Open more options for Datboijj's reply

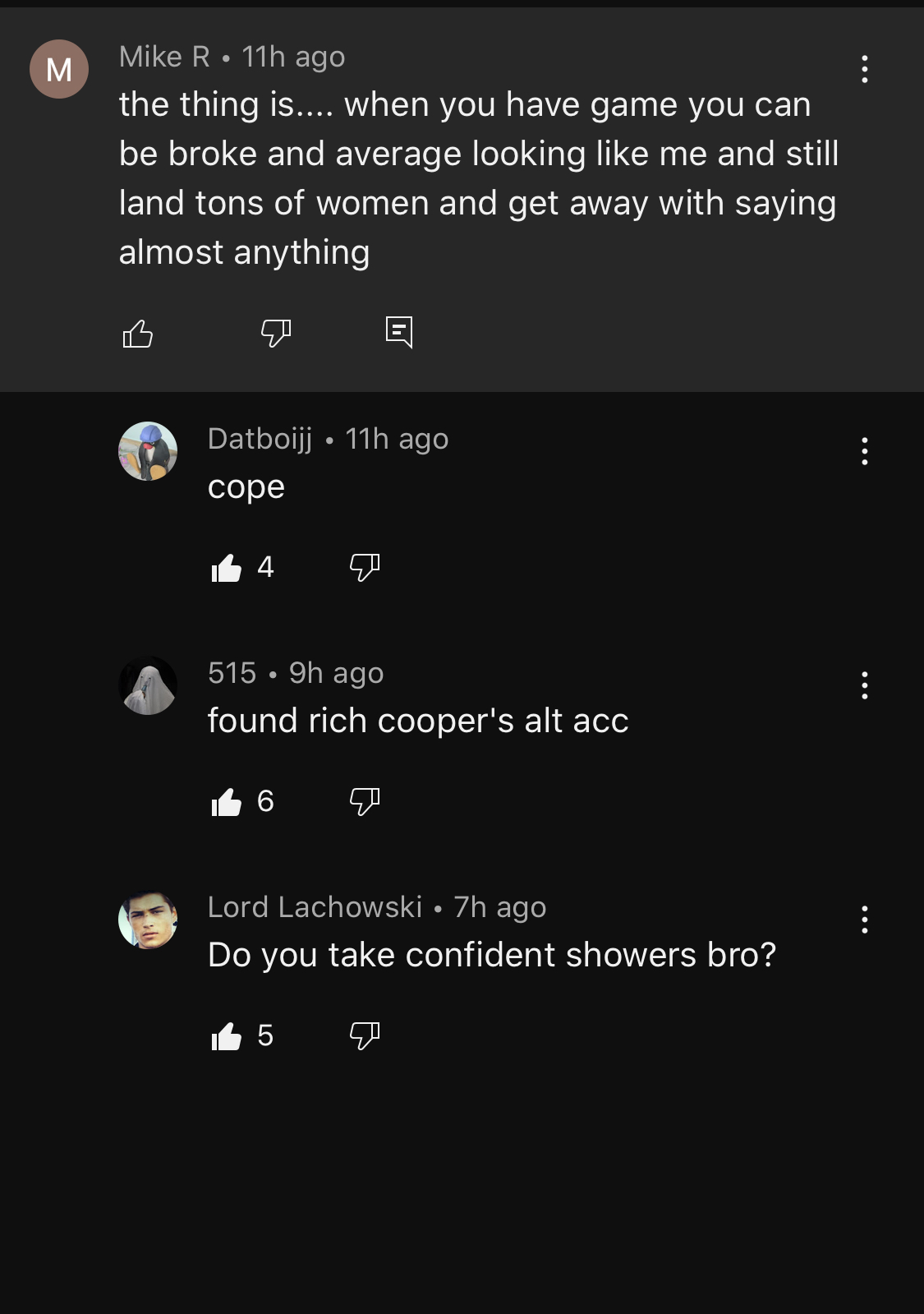864,451
